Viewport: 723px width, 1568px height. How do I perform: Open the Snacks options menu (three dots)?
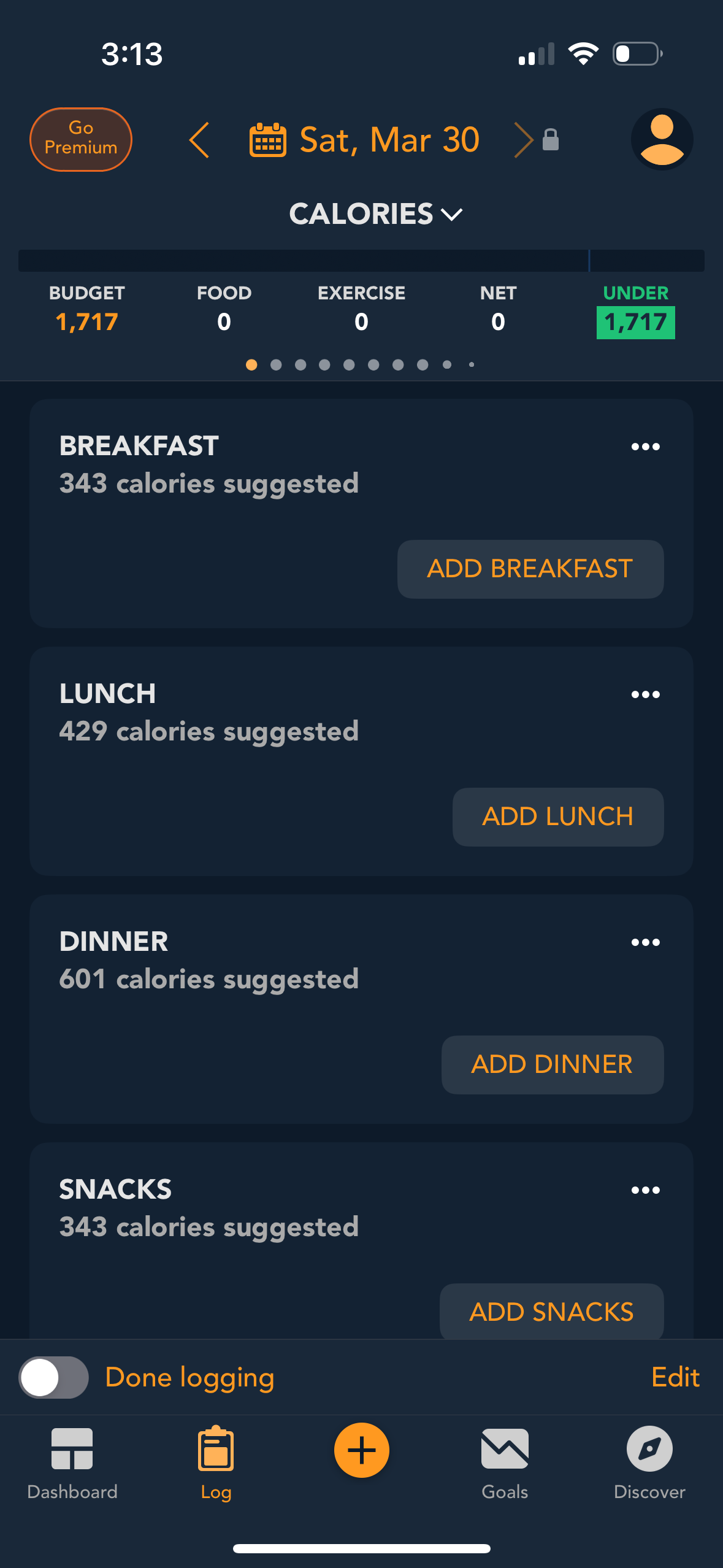(645, 1189)
